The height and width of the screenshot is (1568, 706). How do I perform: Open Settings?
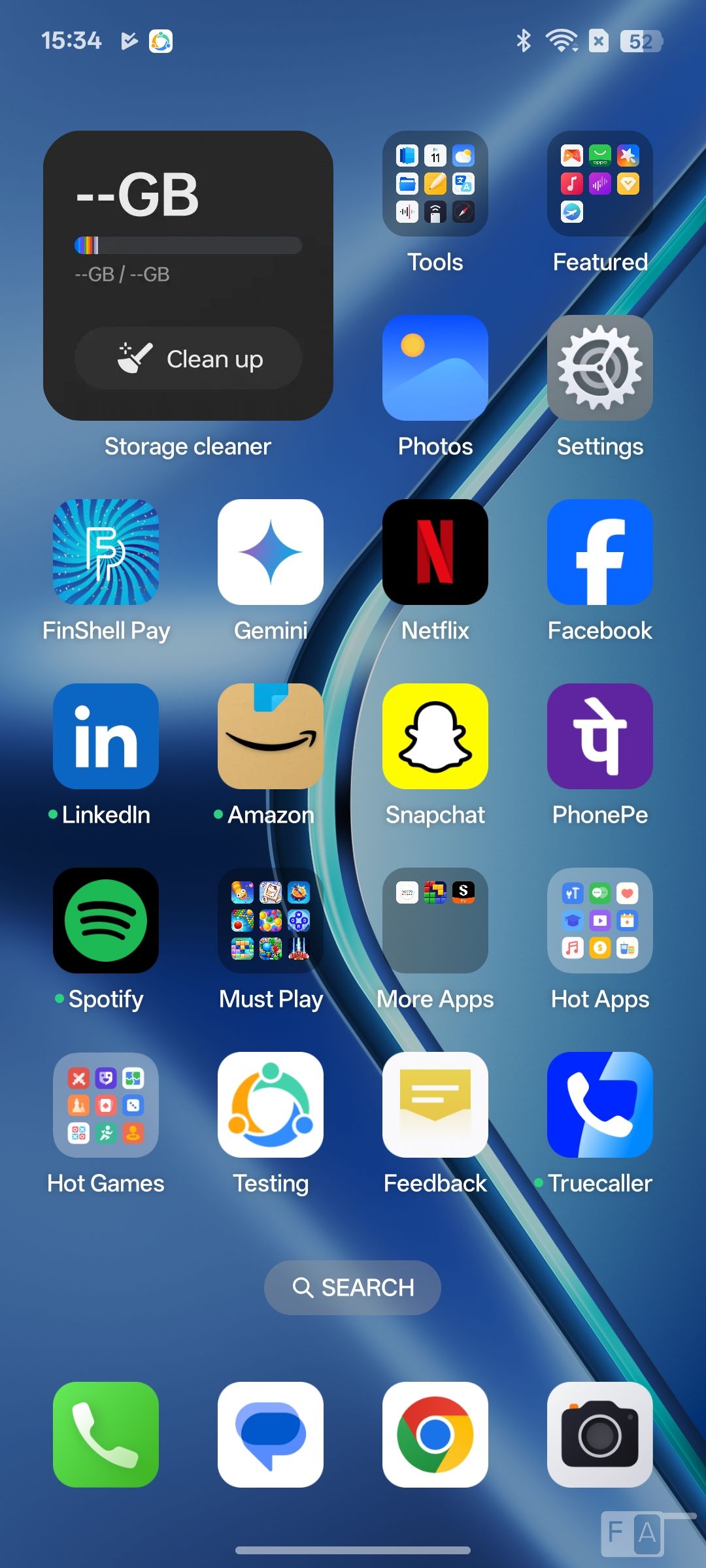pyautogui.click(x=600, y=368)
